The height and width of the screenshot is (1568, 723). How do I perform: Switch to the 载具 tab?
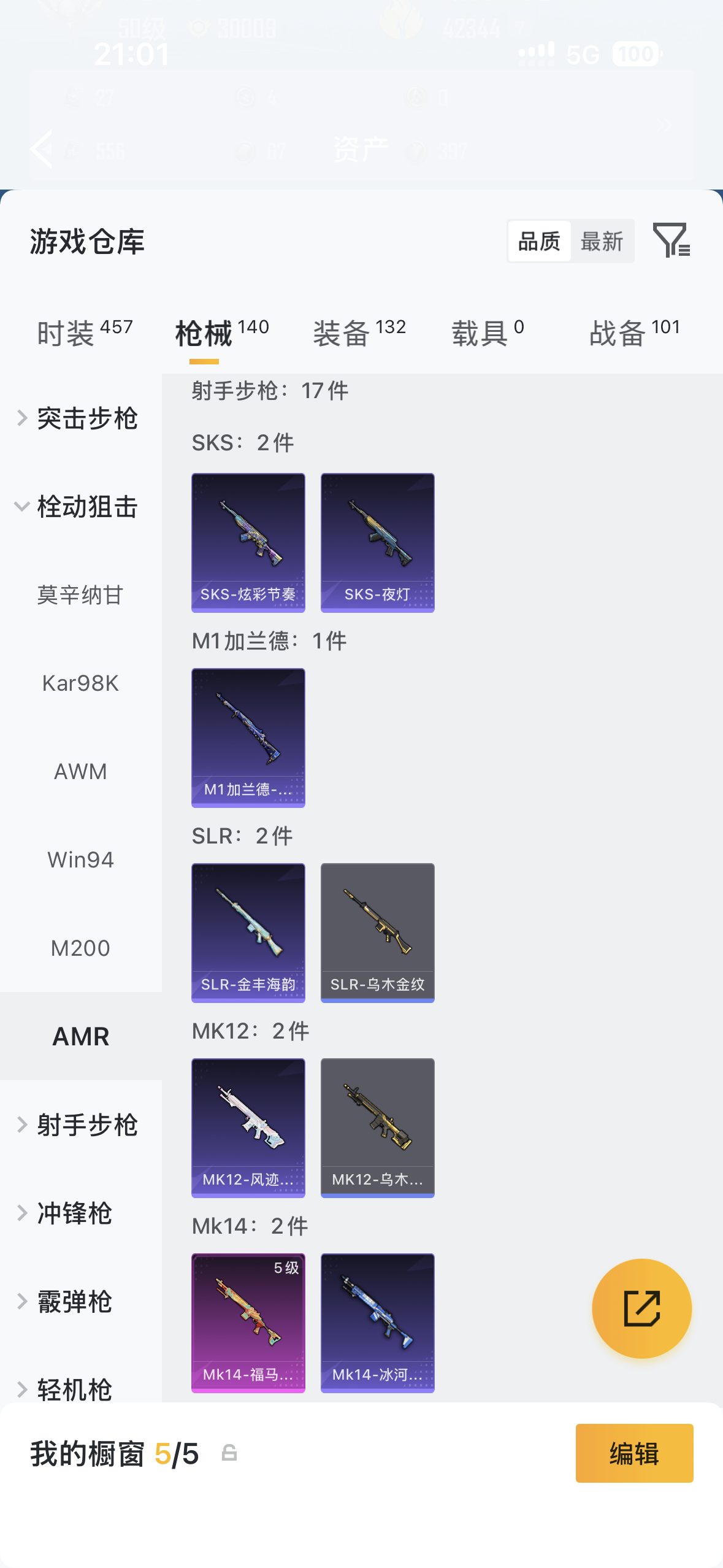click(x=488, y=332)
